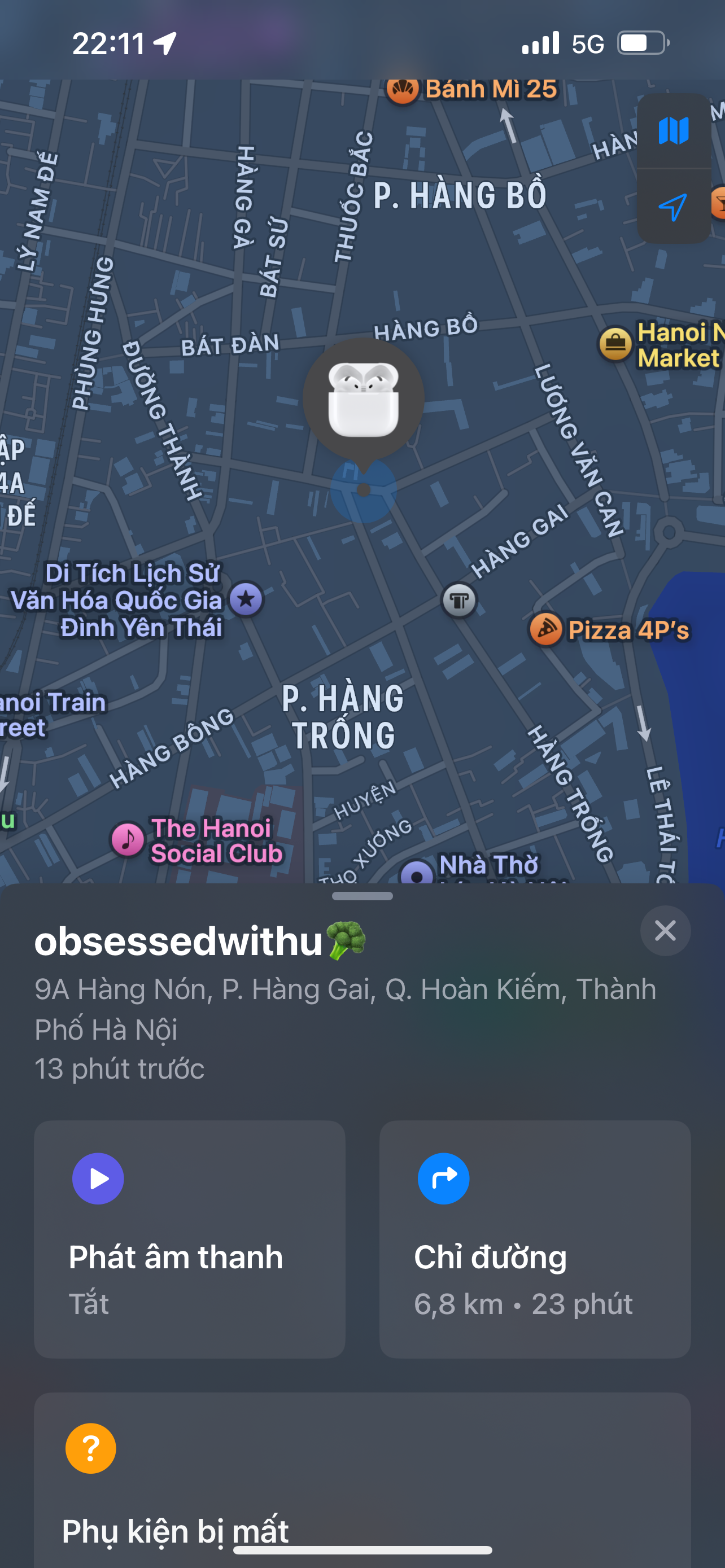
Task: Open The Hanoi Social Club marker
Action: point(128,840)
